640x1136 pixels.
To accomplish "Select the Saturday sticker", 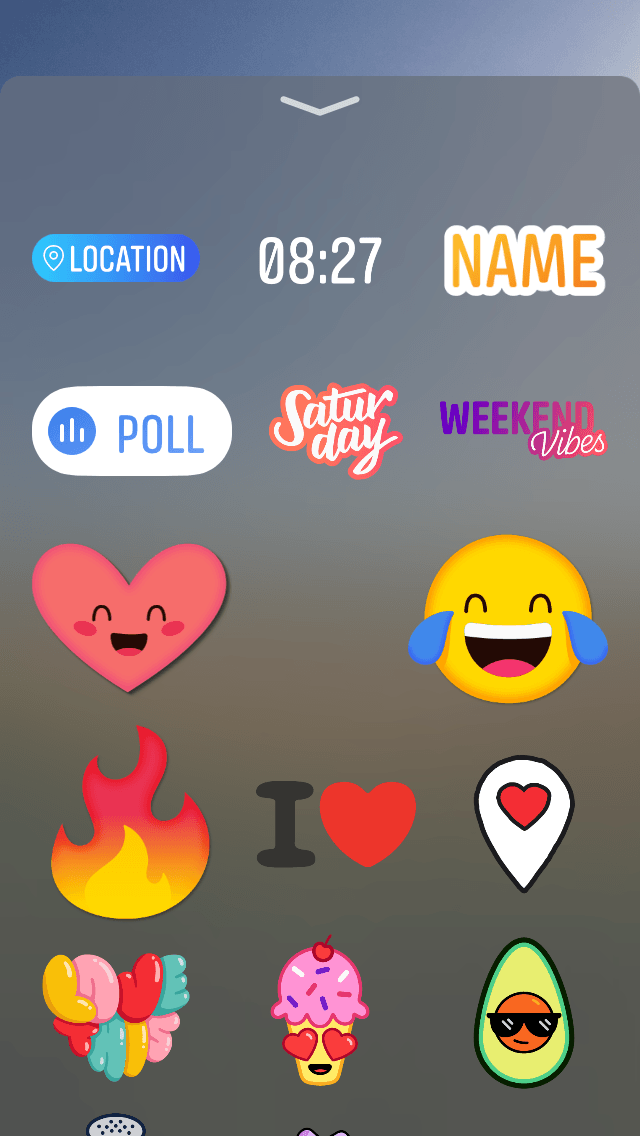I will (334, 431).
